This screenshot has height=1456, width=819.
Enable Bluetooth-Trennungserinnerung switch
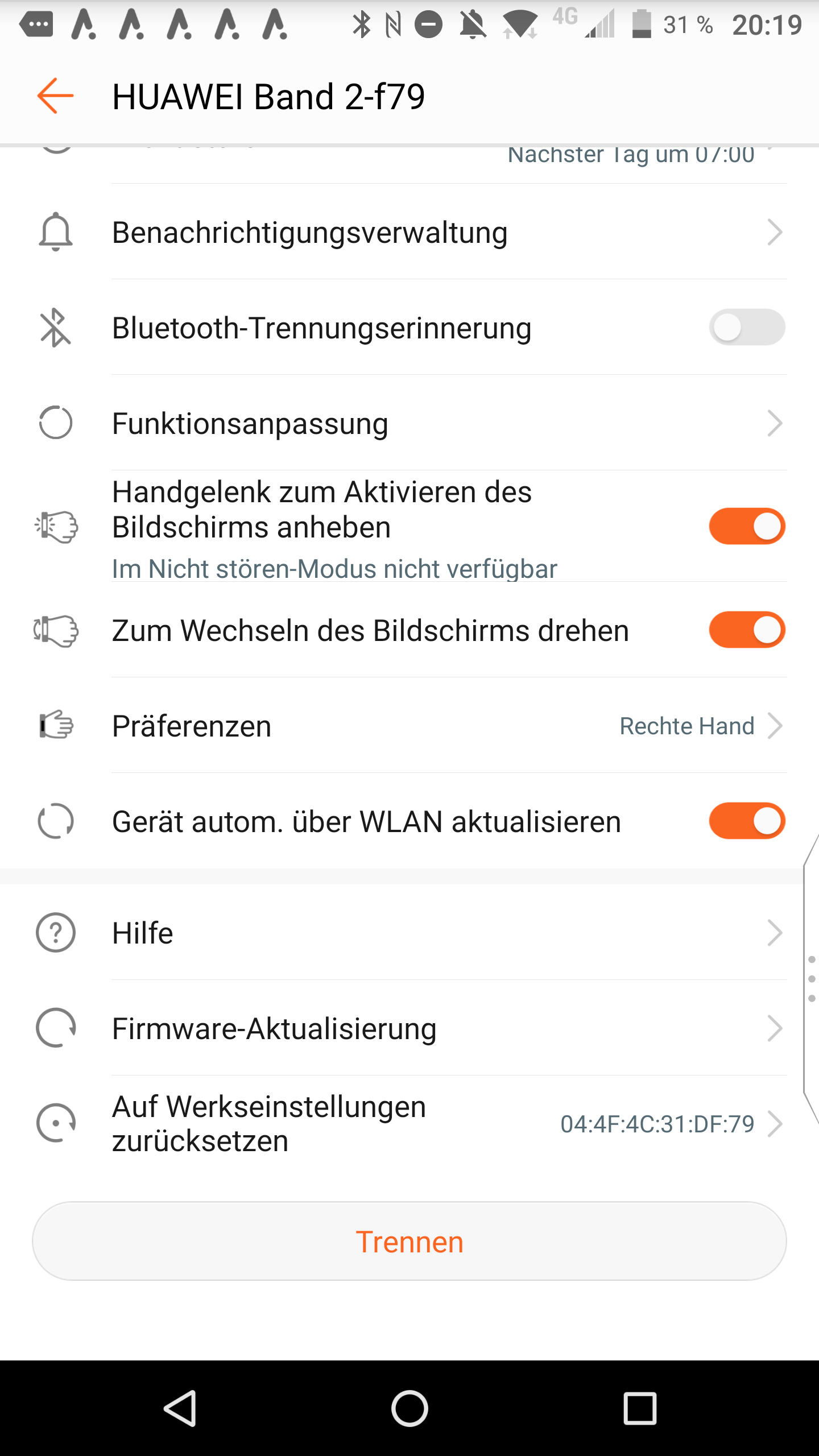[x=746, y=328]
